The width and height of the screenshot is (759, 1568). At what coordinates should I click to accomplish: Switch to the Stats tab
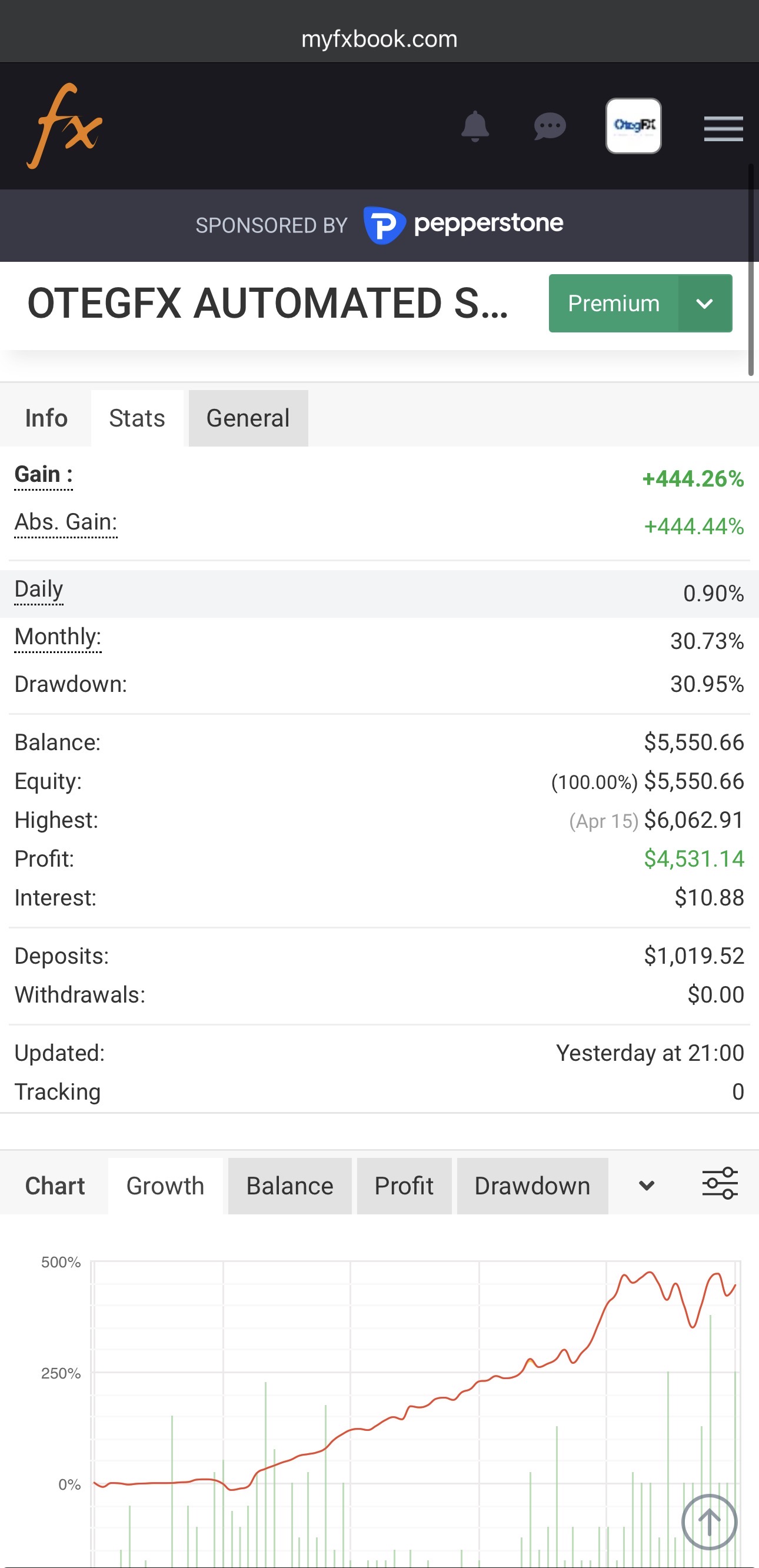click(137, 418)
